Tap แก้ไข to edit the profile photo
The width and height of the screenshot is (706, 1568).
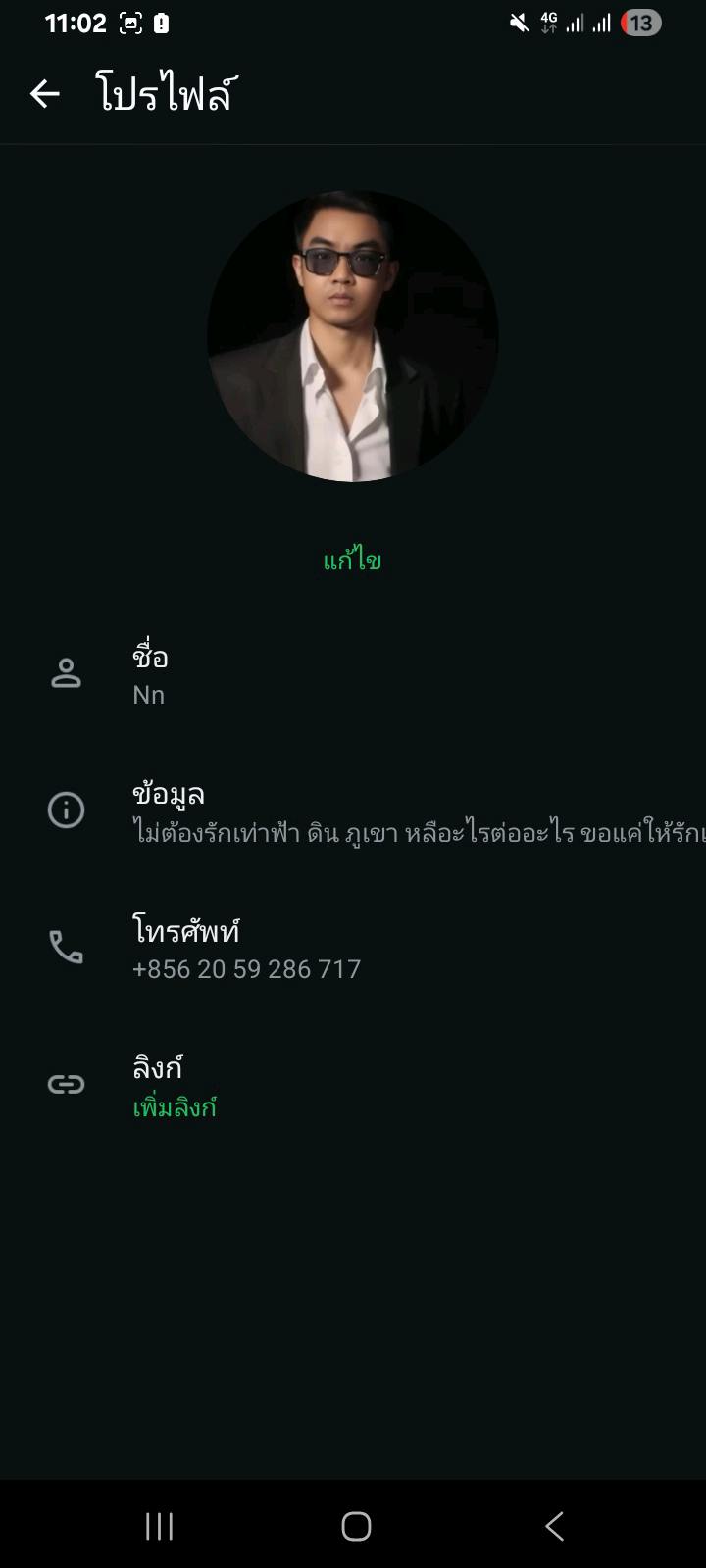[352, 561]
